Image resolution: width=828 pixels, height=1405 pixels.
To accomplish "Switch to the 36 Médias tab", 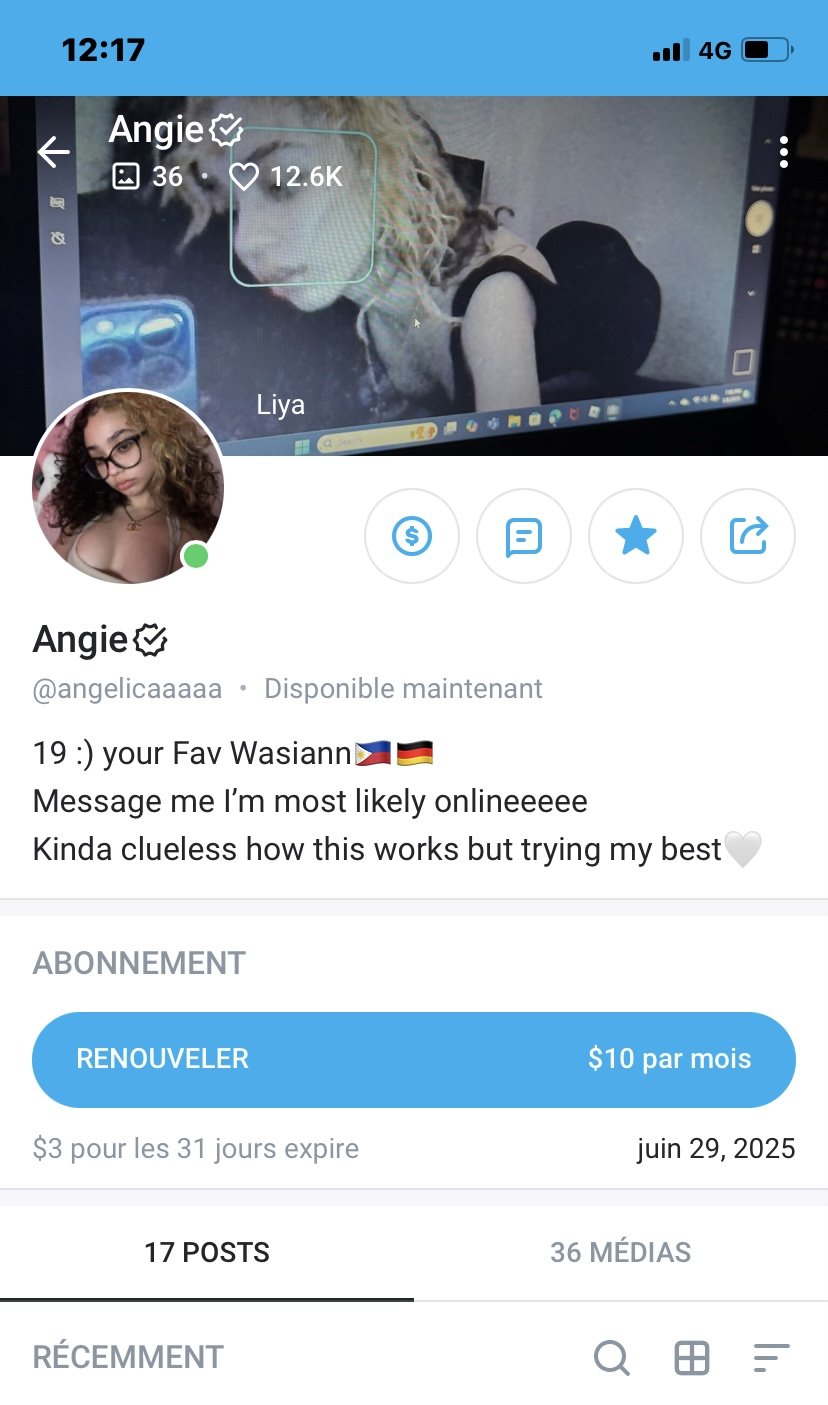I will coord(620,1252).
